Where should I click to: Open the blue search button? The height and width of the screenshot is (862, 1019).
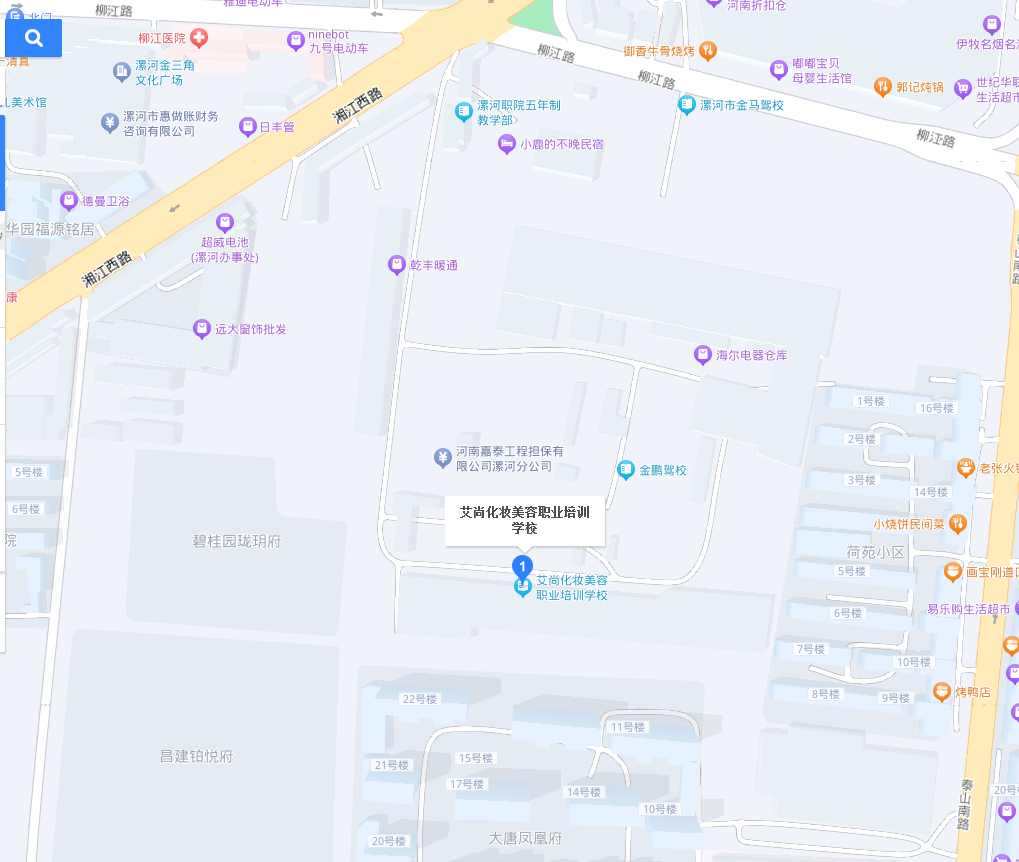34,38
